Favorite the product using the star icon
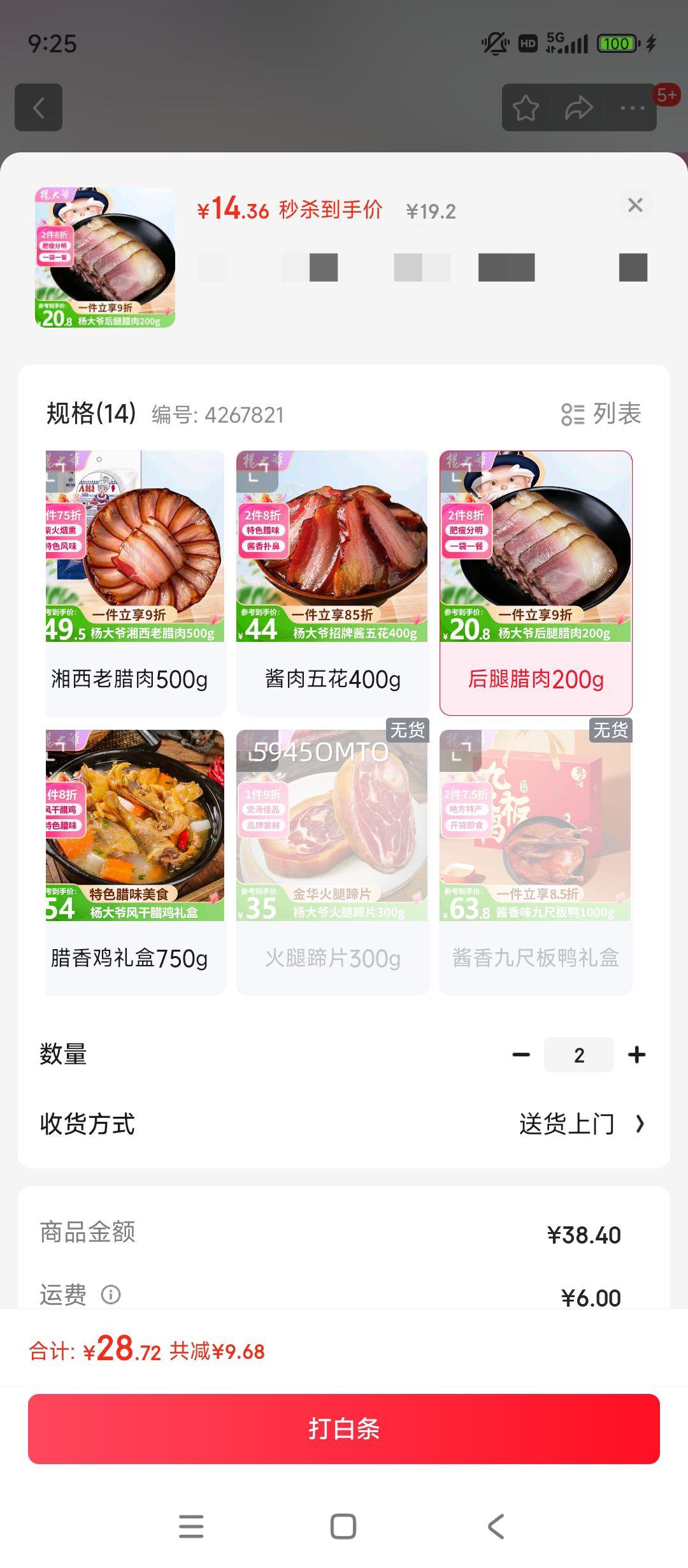 tap(526, 108)
